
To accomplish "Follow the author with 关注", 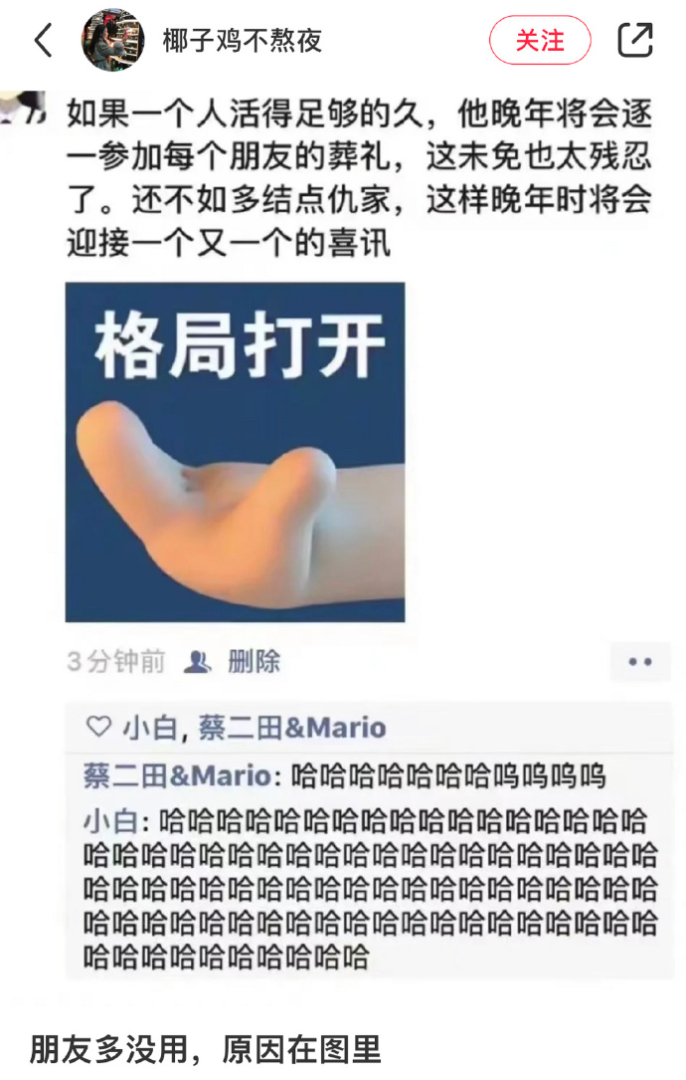I will [x=540, y=41].
